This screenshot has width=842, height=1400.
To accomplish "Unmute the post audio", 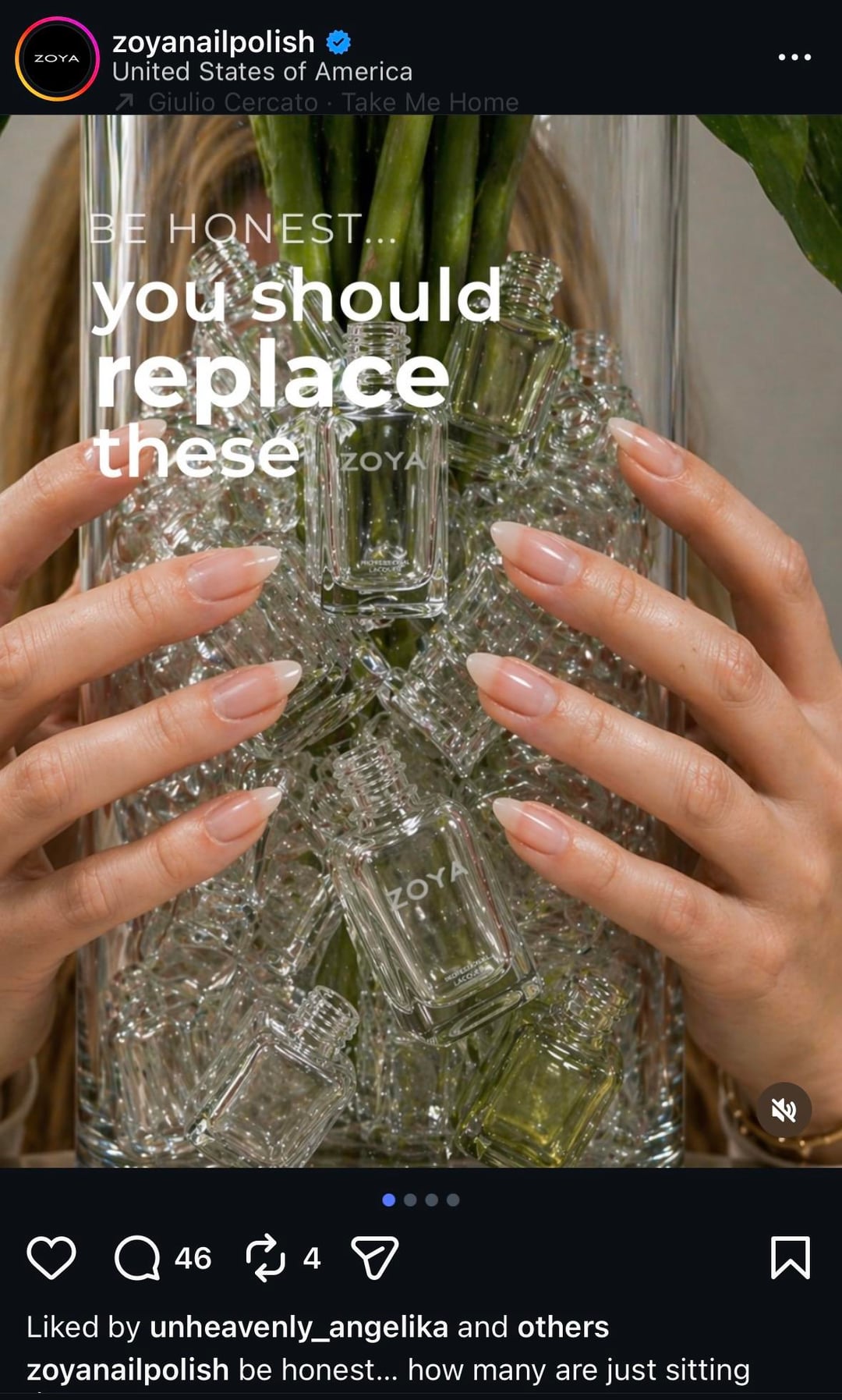I will pyautogui.click(x=784, y=1109).
